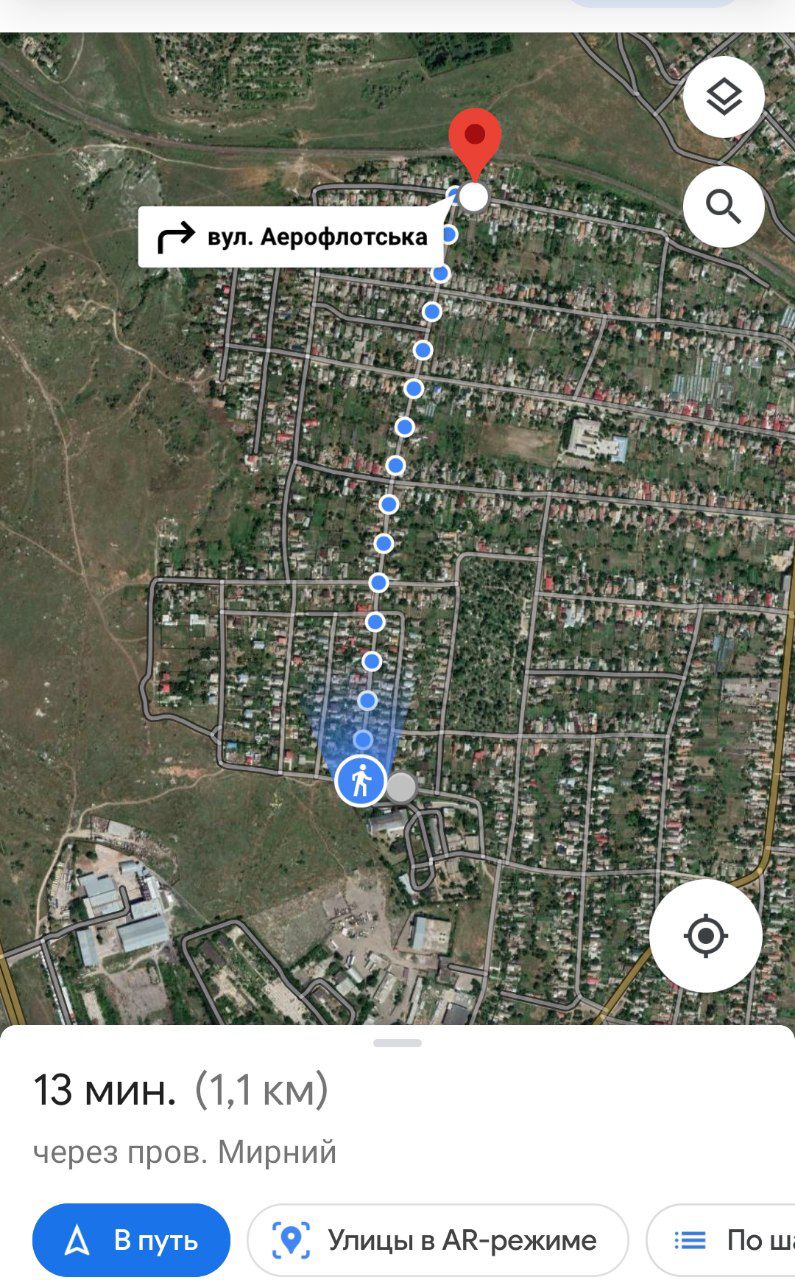Center map on my current location

tap(706, 936)
